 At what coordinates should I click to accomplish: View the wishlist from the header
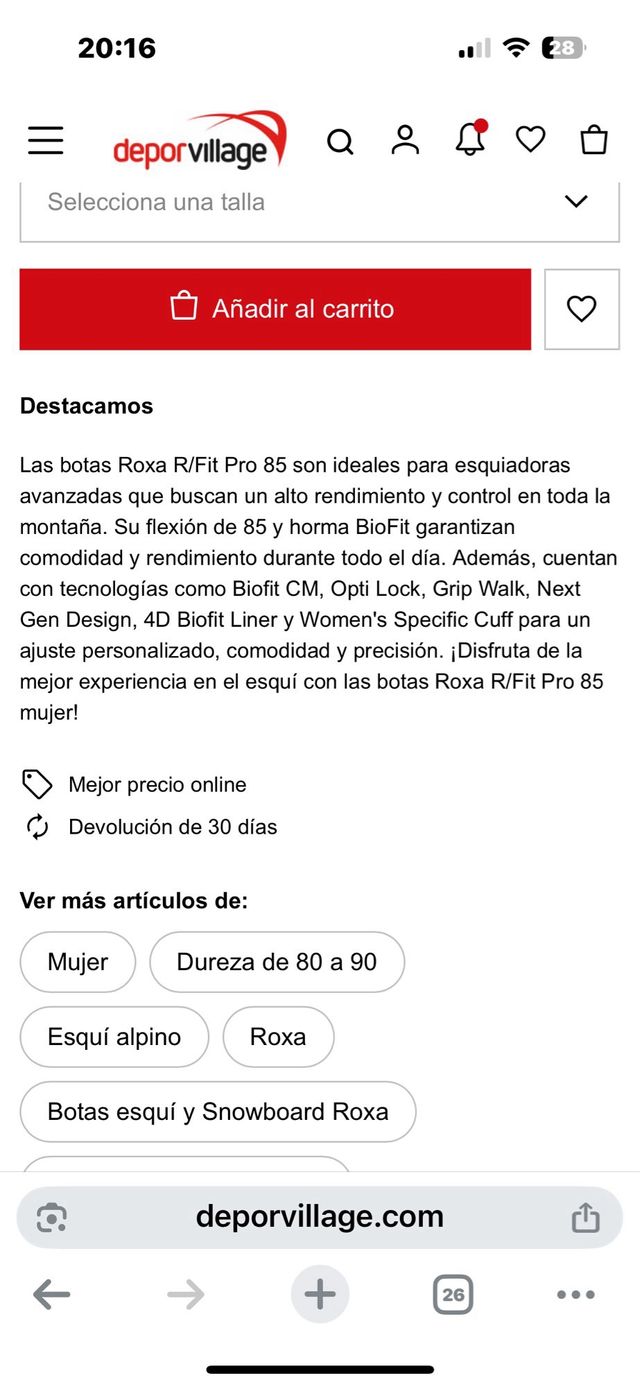pos(530,141)
